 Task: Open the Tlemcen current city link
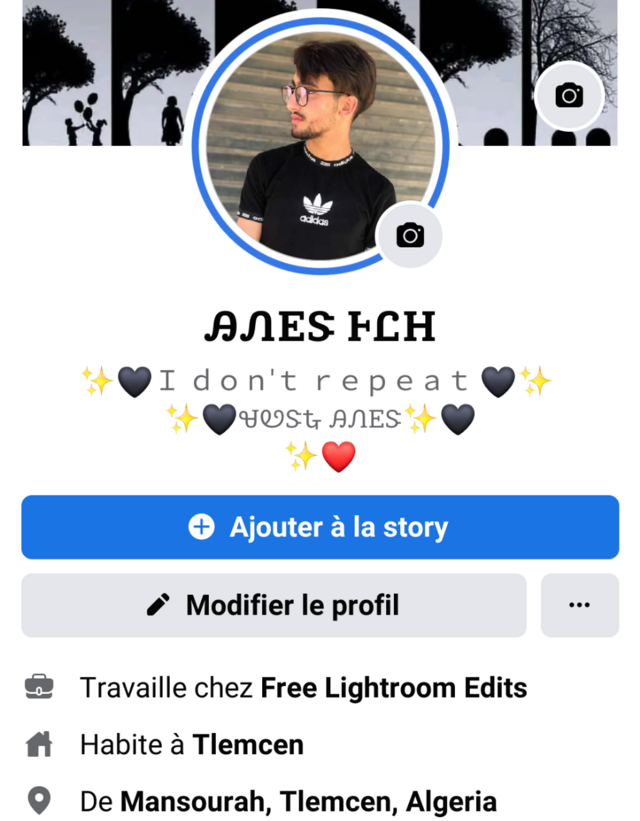coord(248,745)
